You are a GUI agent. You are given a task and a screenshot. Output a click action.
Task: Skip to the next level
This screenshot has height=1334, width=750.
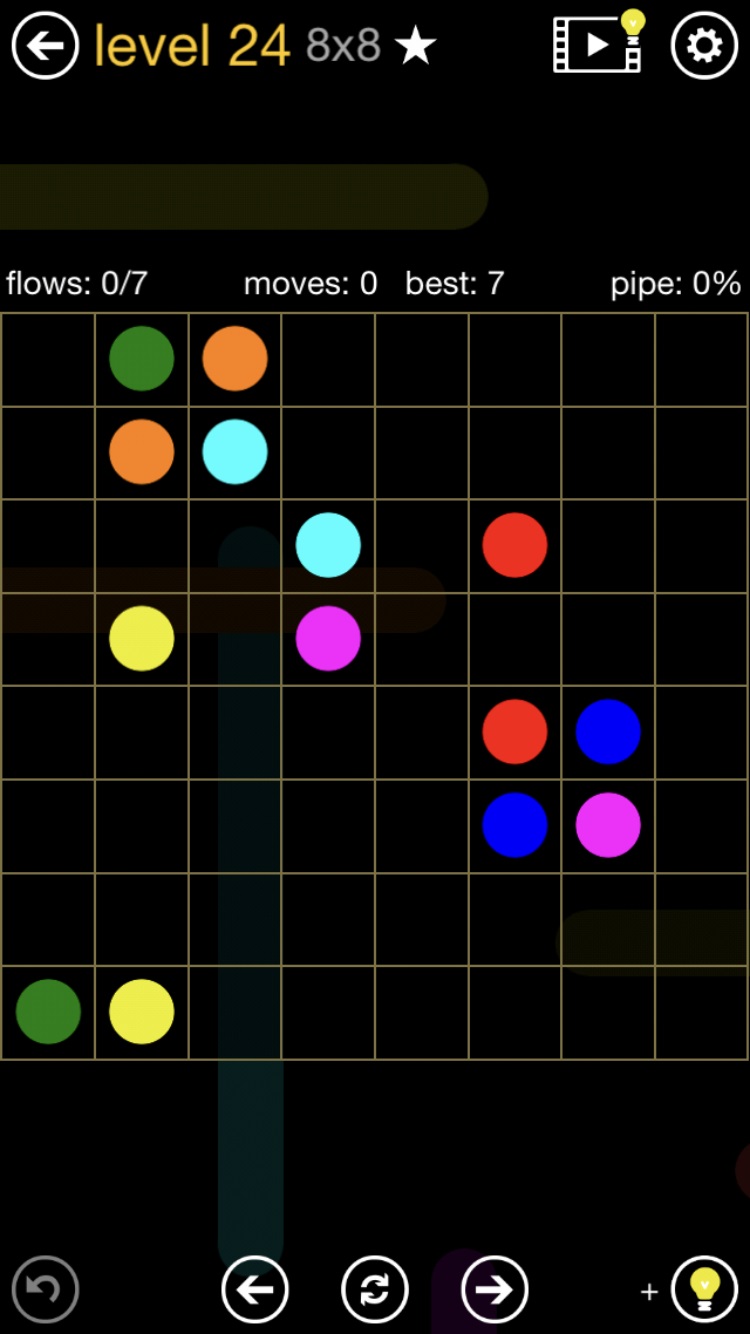(494, 1289)
